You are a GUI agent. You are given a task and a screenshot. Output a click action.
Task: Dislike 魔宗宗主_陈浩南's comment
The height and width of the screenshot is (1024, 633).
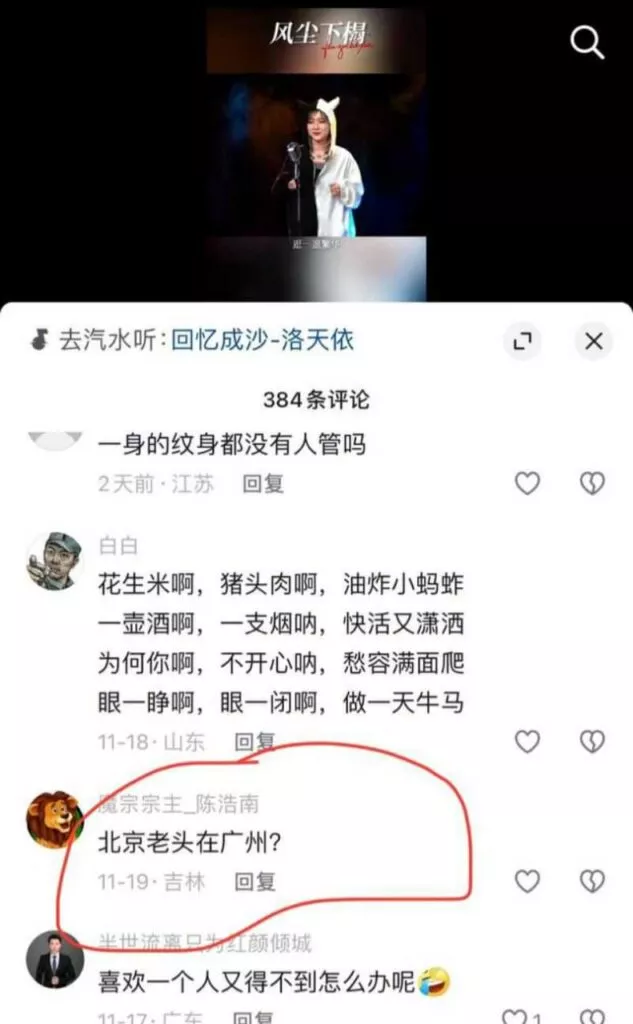[592, 881]
